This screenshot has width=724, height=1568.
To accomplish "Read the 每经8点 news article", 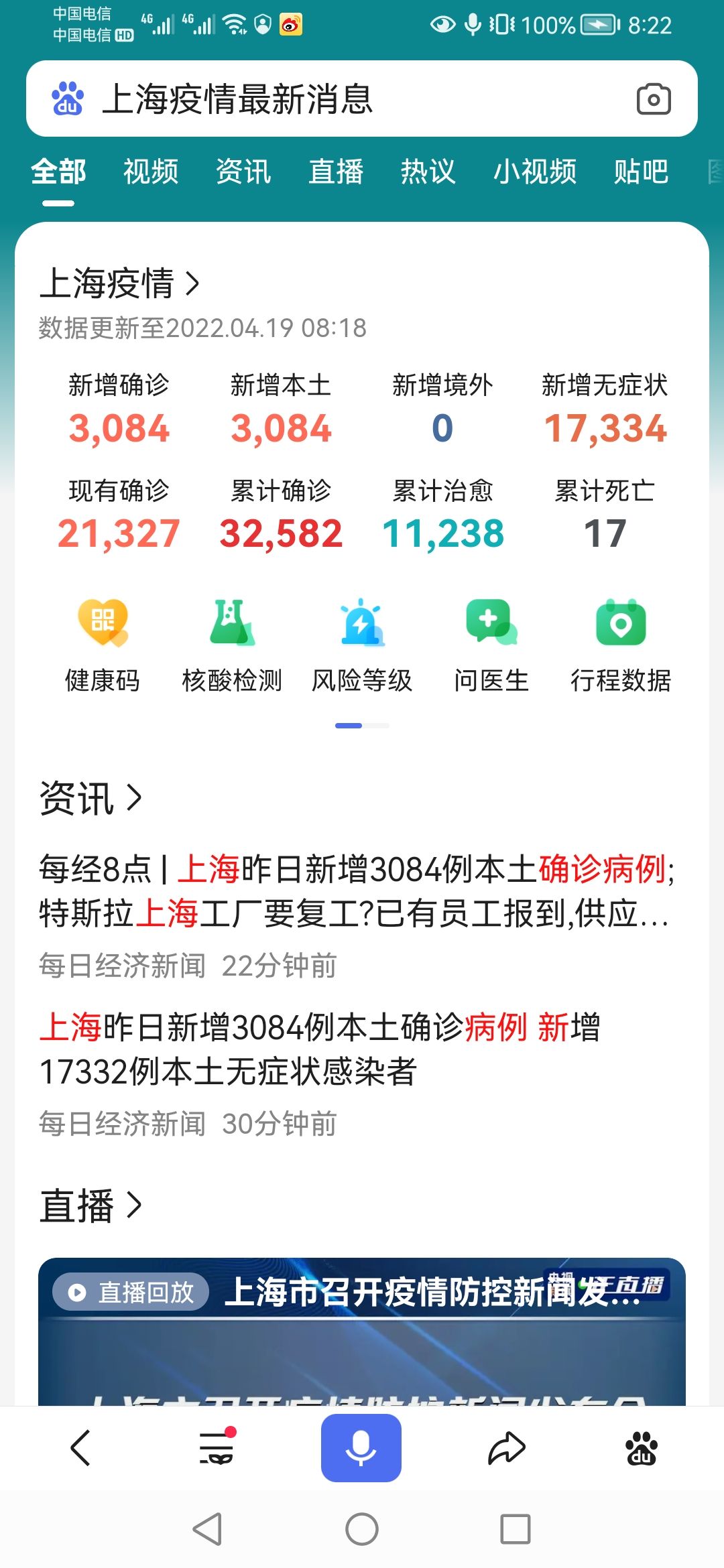I will pos(355,891).
